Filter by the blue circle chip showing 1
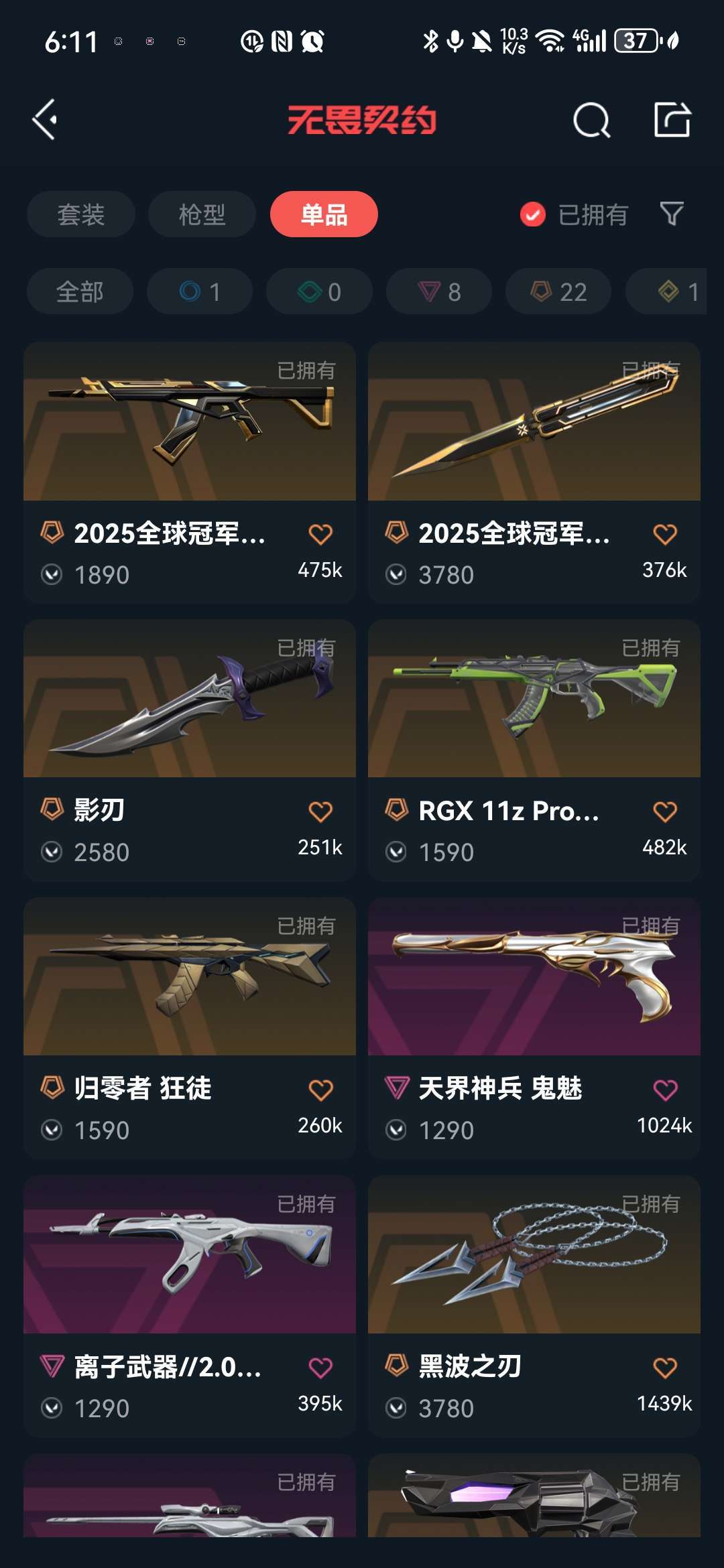This screenshot has height=1568, width=724. (x=200, y=291)
